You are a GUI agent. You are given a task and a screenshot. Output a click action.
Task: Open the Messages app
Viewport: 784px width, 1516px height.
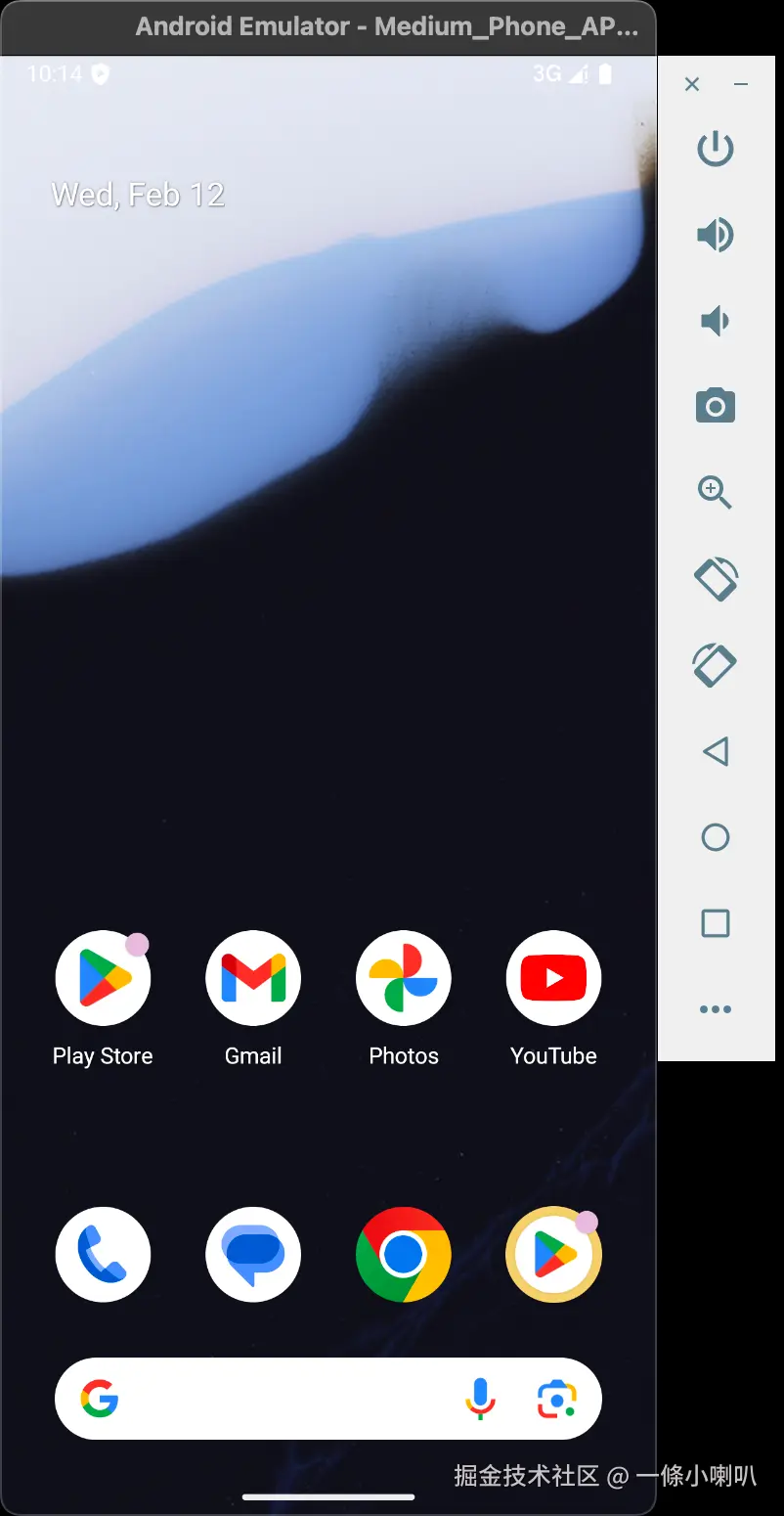(x=253, y=1254)
